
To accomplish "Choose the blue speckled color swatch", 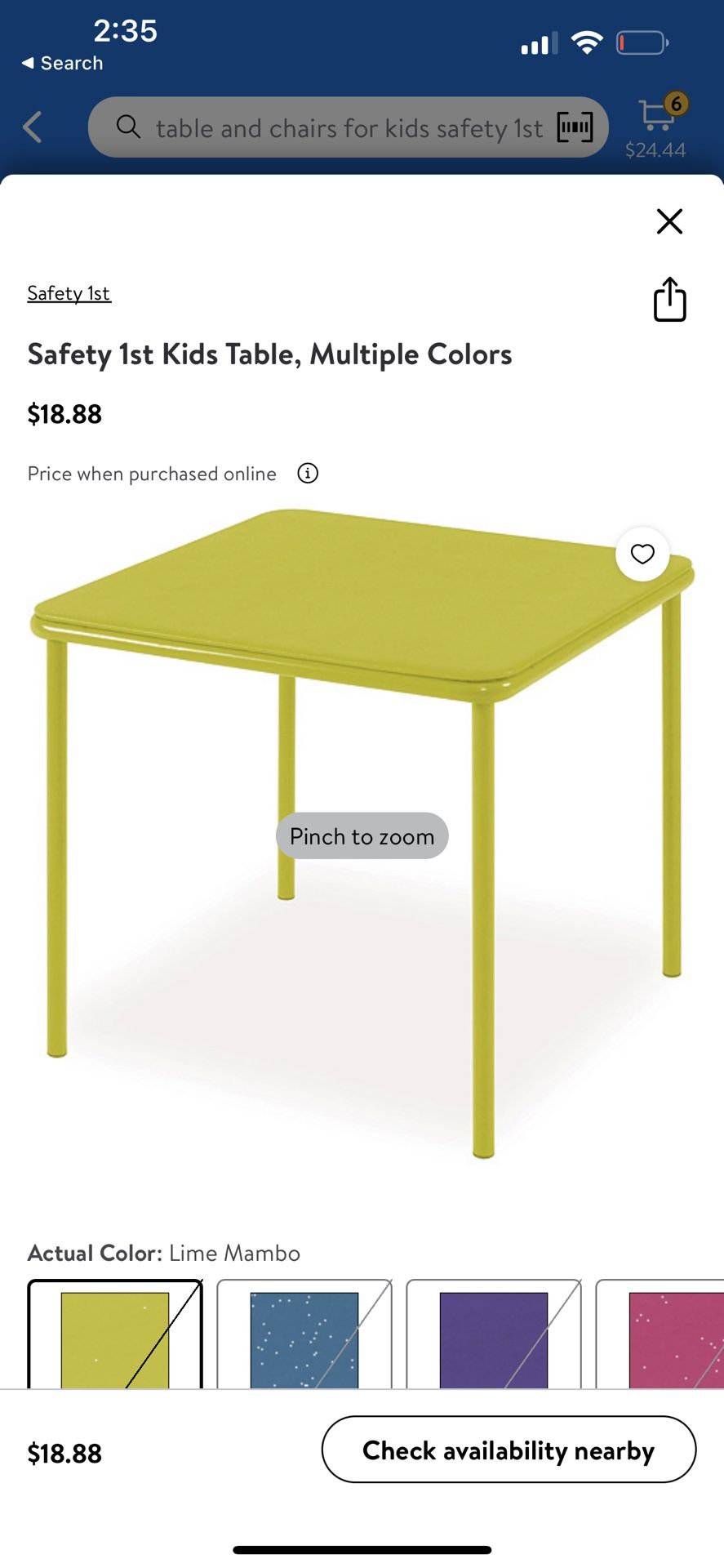I will [304, 1334].
